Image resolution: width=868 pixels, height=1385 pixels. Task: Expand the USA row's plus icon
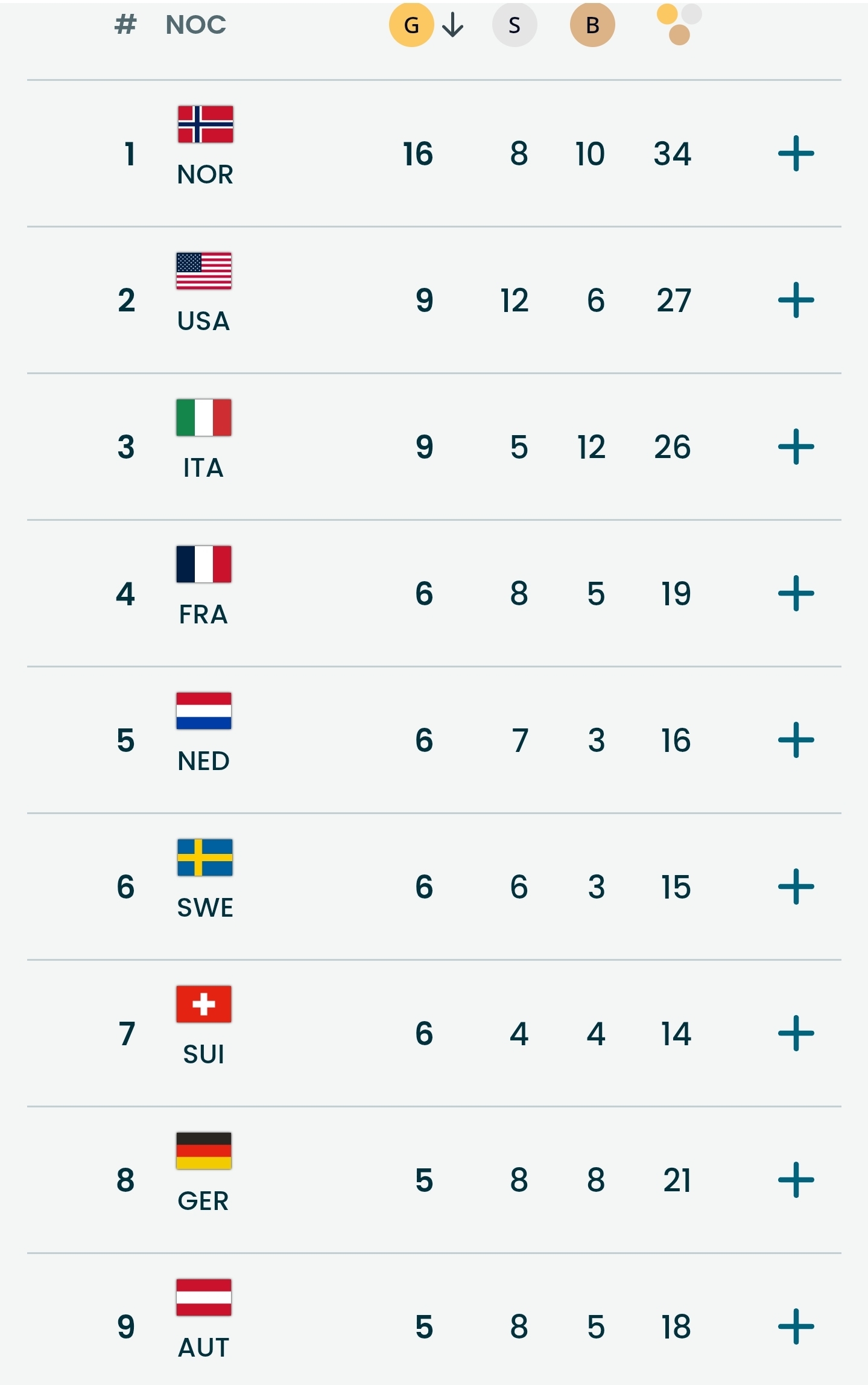tap(796, 300)
